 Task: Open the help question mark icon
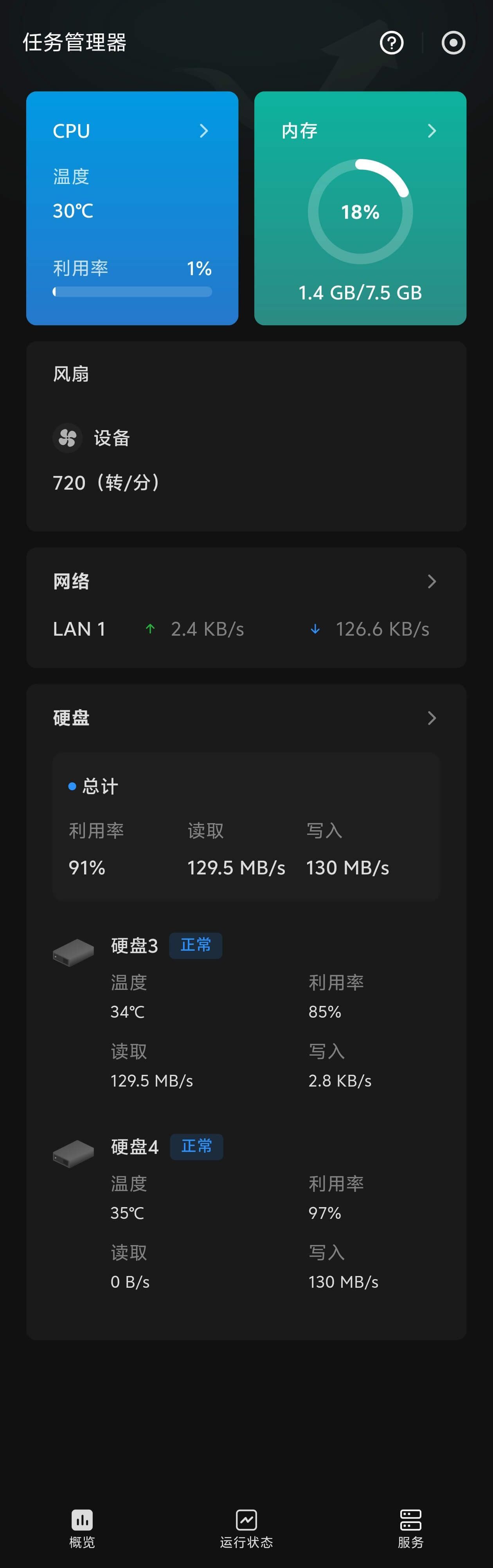point(391,43)
